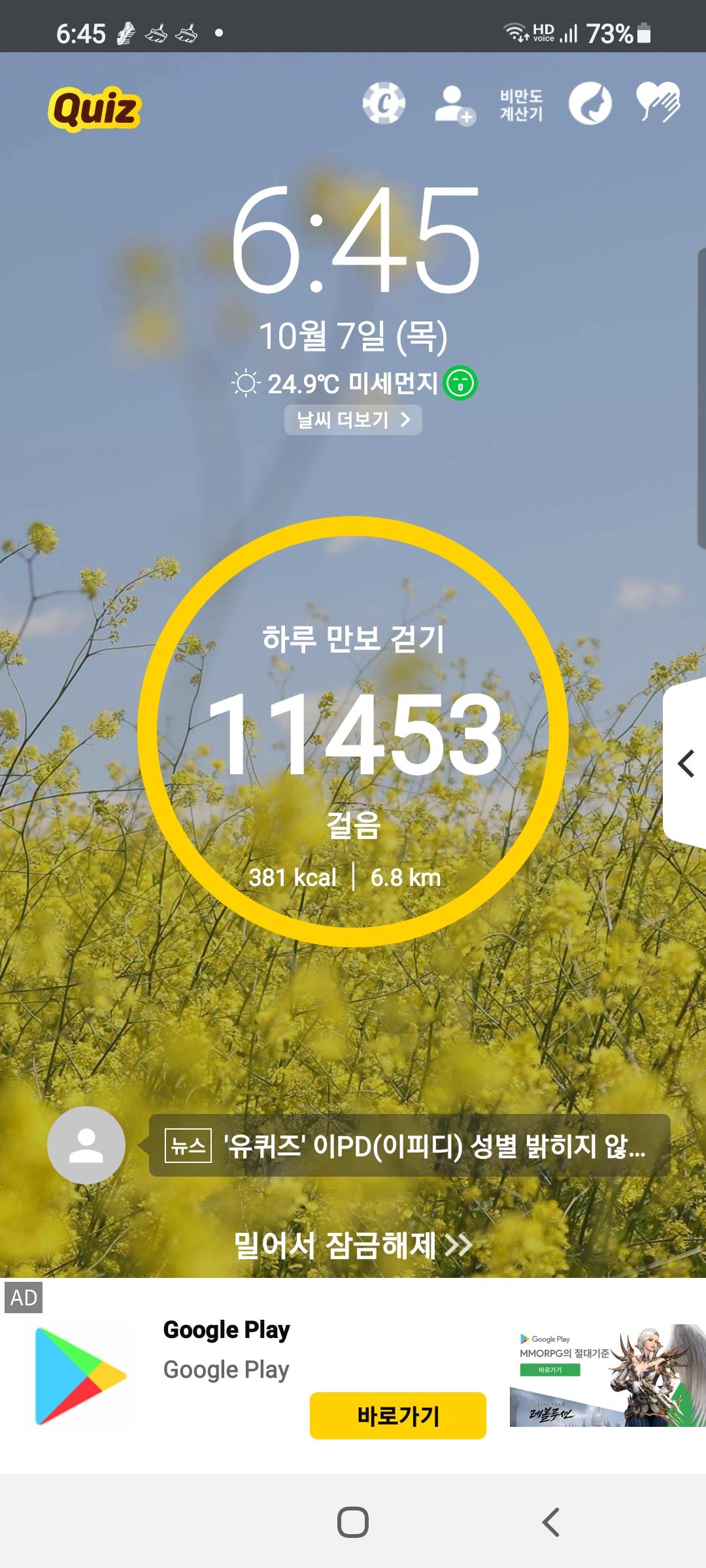Open the coin cash icon
Viewport: 706px width, 1568px height.
384,103
